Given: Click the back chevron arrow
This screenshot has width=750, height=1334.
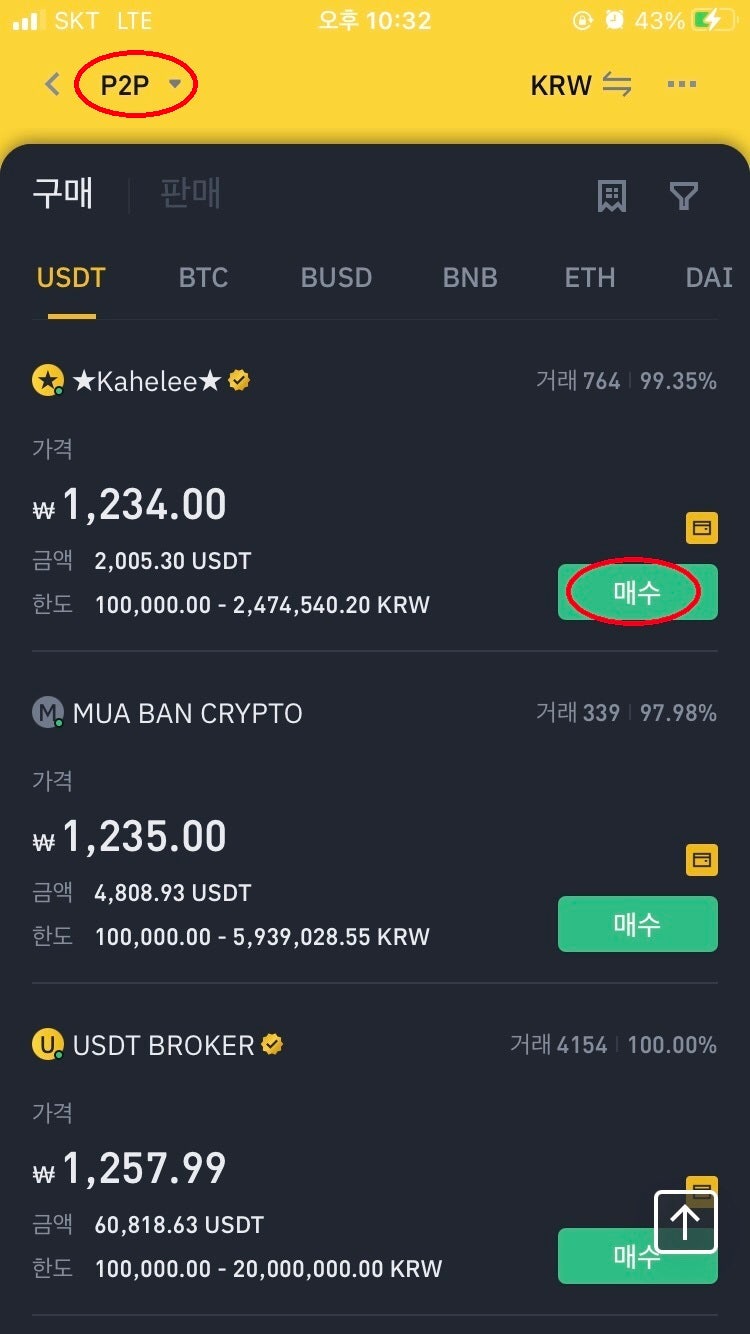Looking at the screenshot, I should 51,84.
